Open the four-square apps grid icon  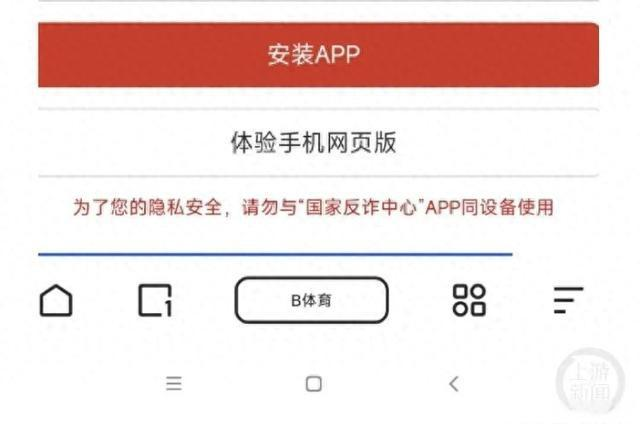point(469,300)
